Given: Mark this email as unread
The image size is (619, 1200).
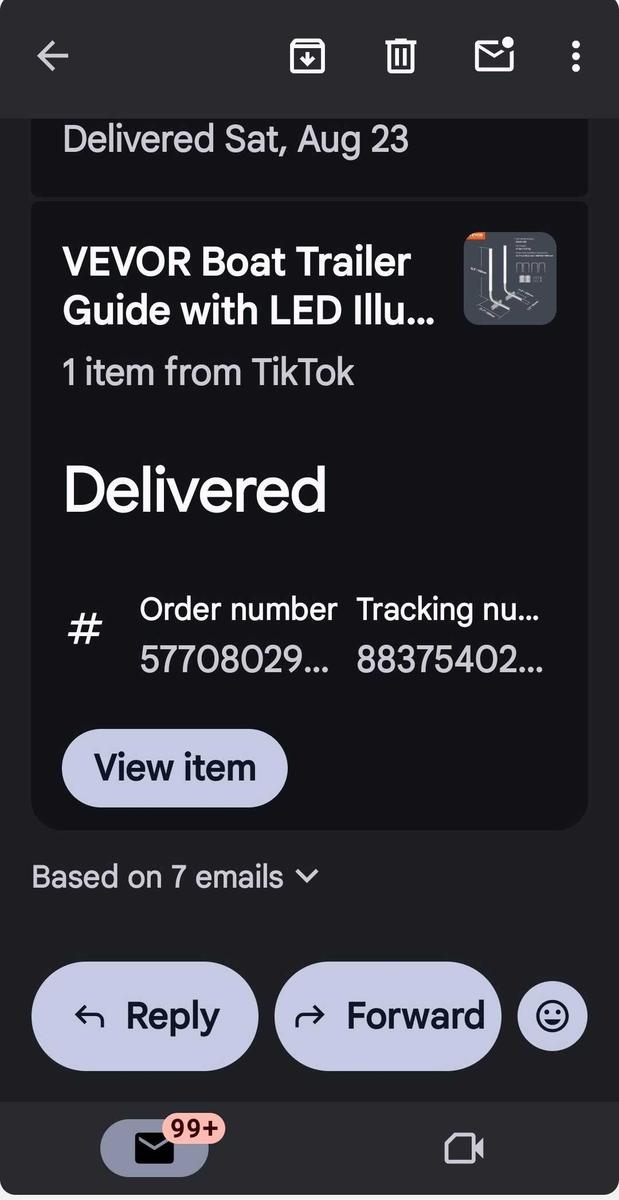Looking at the screenshot, I should point(494,56).
